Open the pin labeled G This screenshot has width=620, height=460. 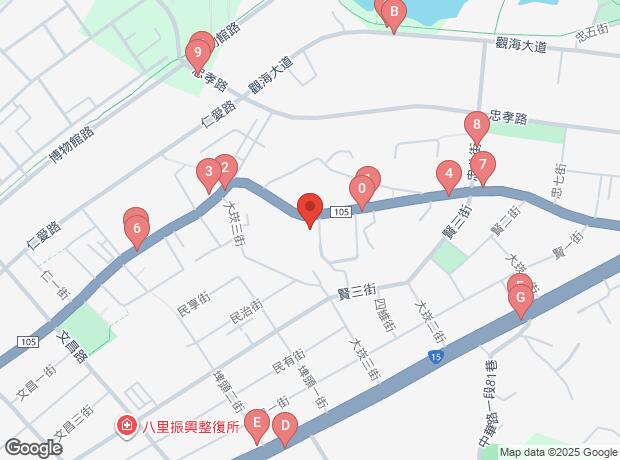click(x=519, y=298)
